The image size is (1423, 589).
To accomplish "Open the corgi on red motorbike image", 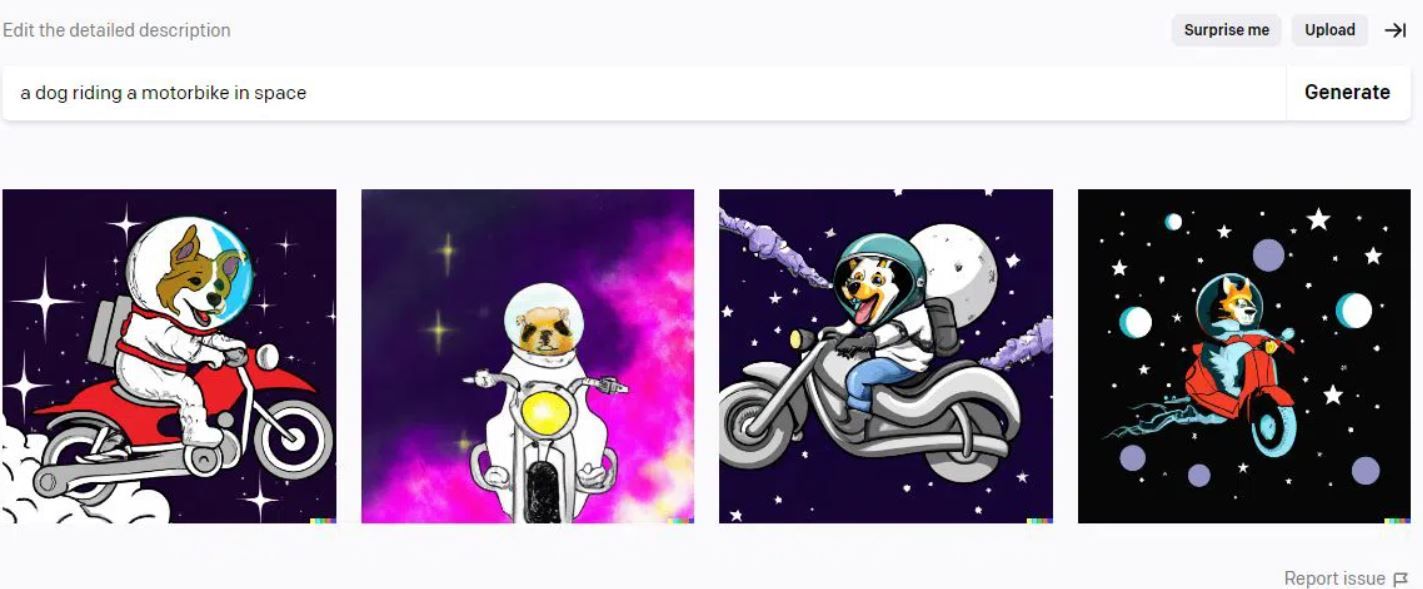I will click(169, 356).
